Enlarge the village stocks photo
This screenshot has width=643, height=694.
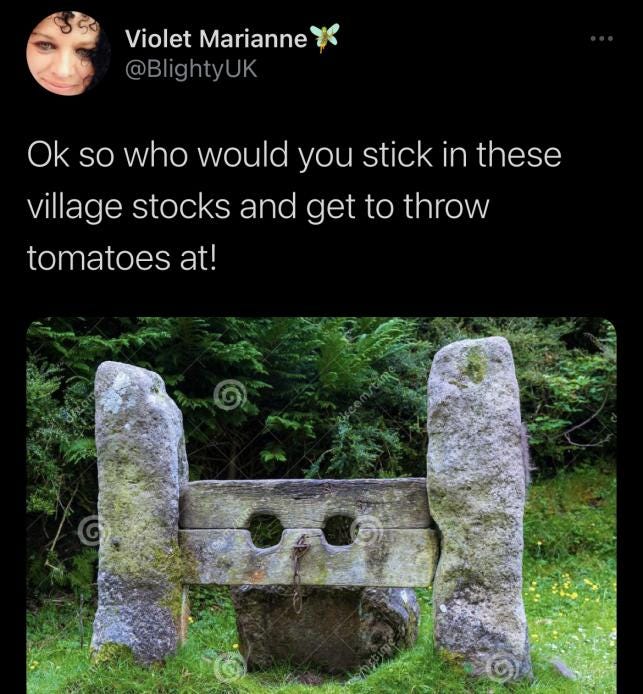coord(320,505)
